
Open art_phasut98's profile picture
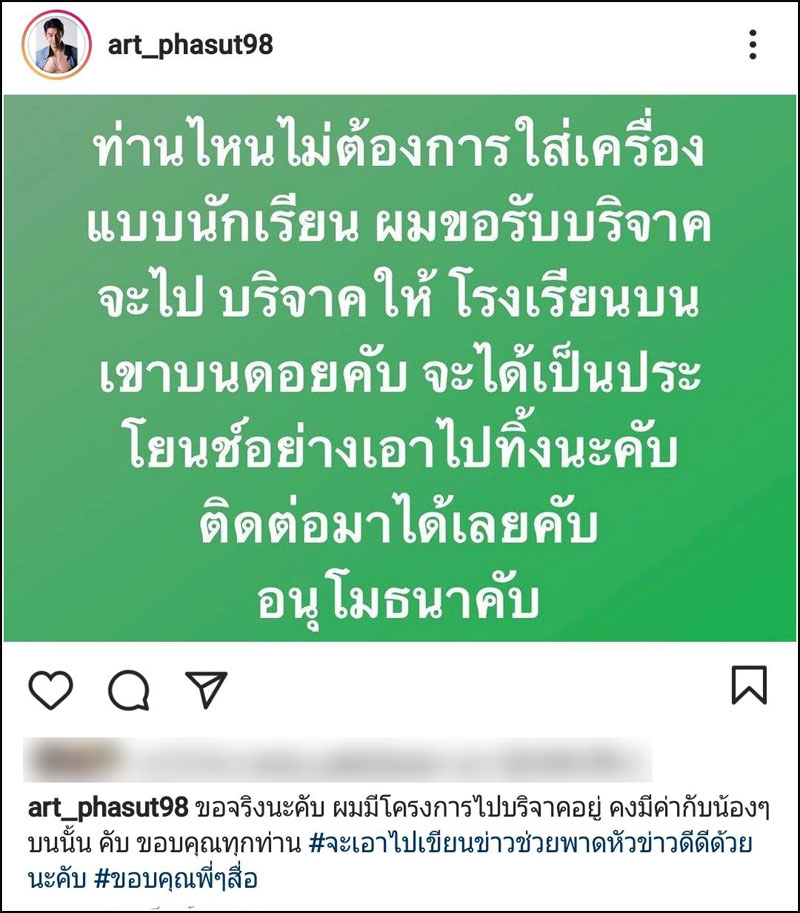tap(58, 46)
